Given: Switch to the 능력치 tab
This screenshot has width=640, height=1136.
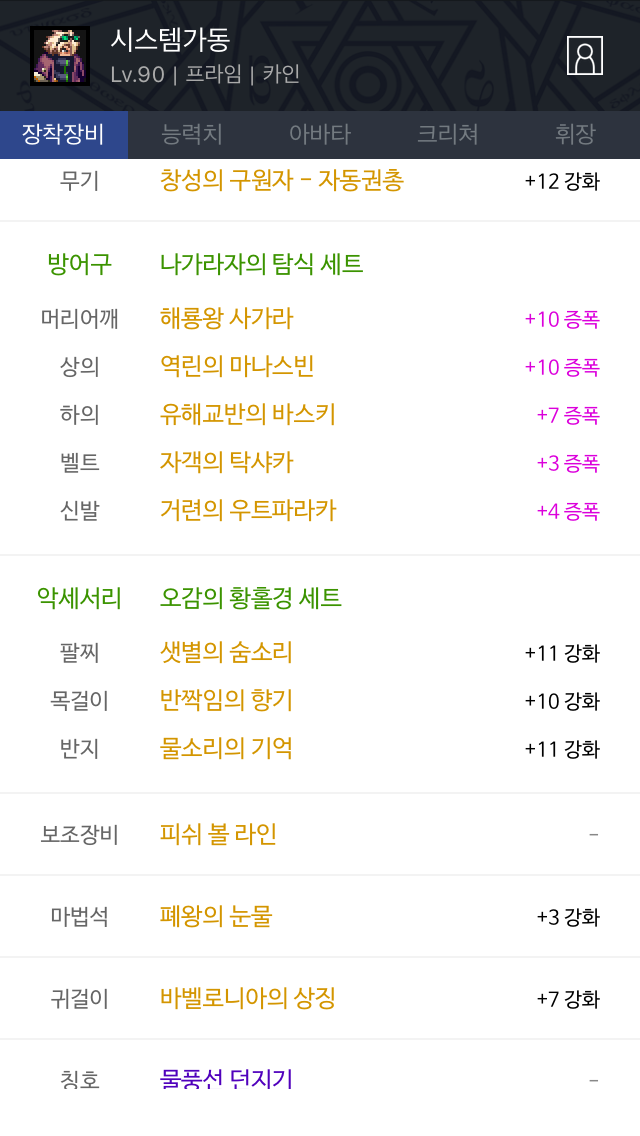Looking at the screenshot, I should (192, 134).
